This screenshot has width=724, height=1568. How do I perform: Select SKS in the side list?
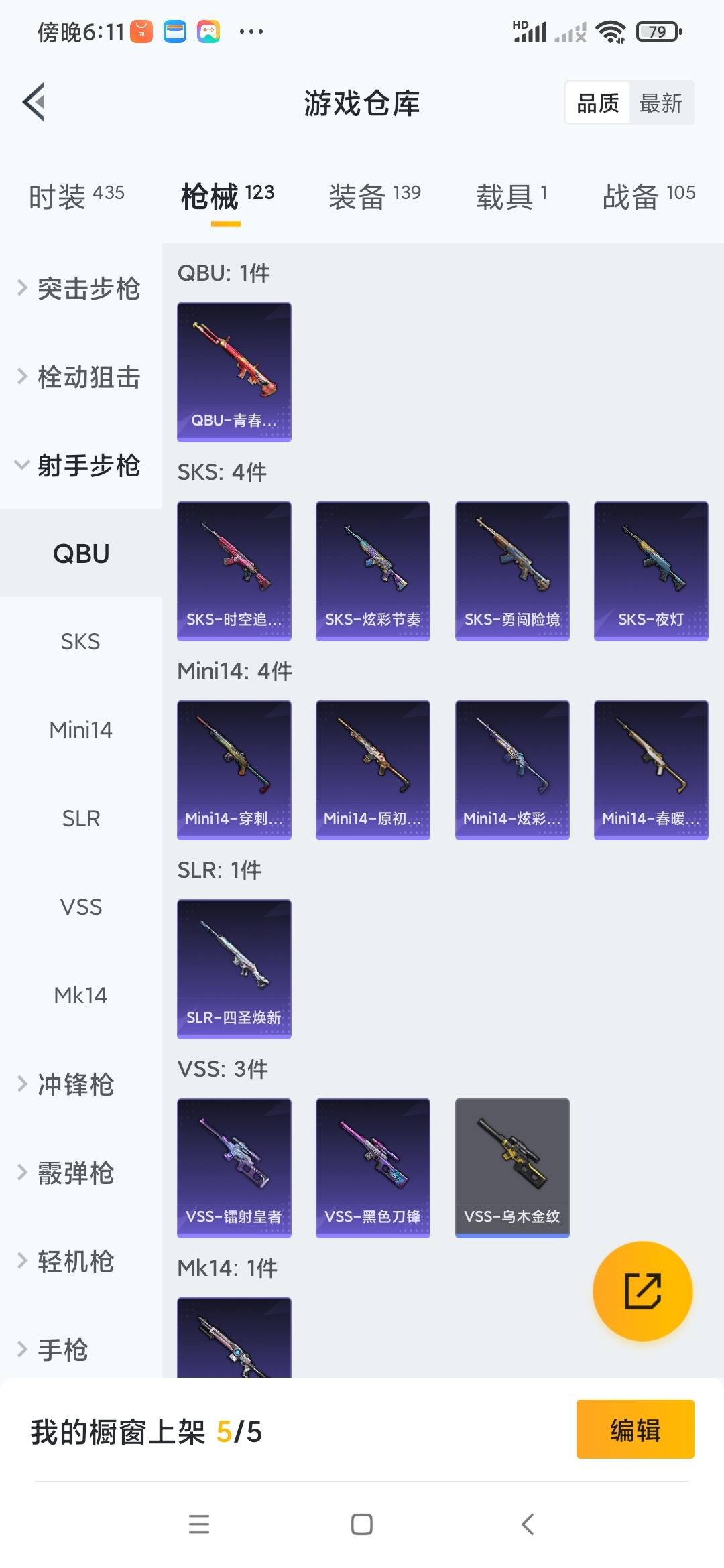tap(80, 641)
